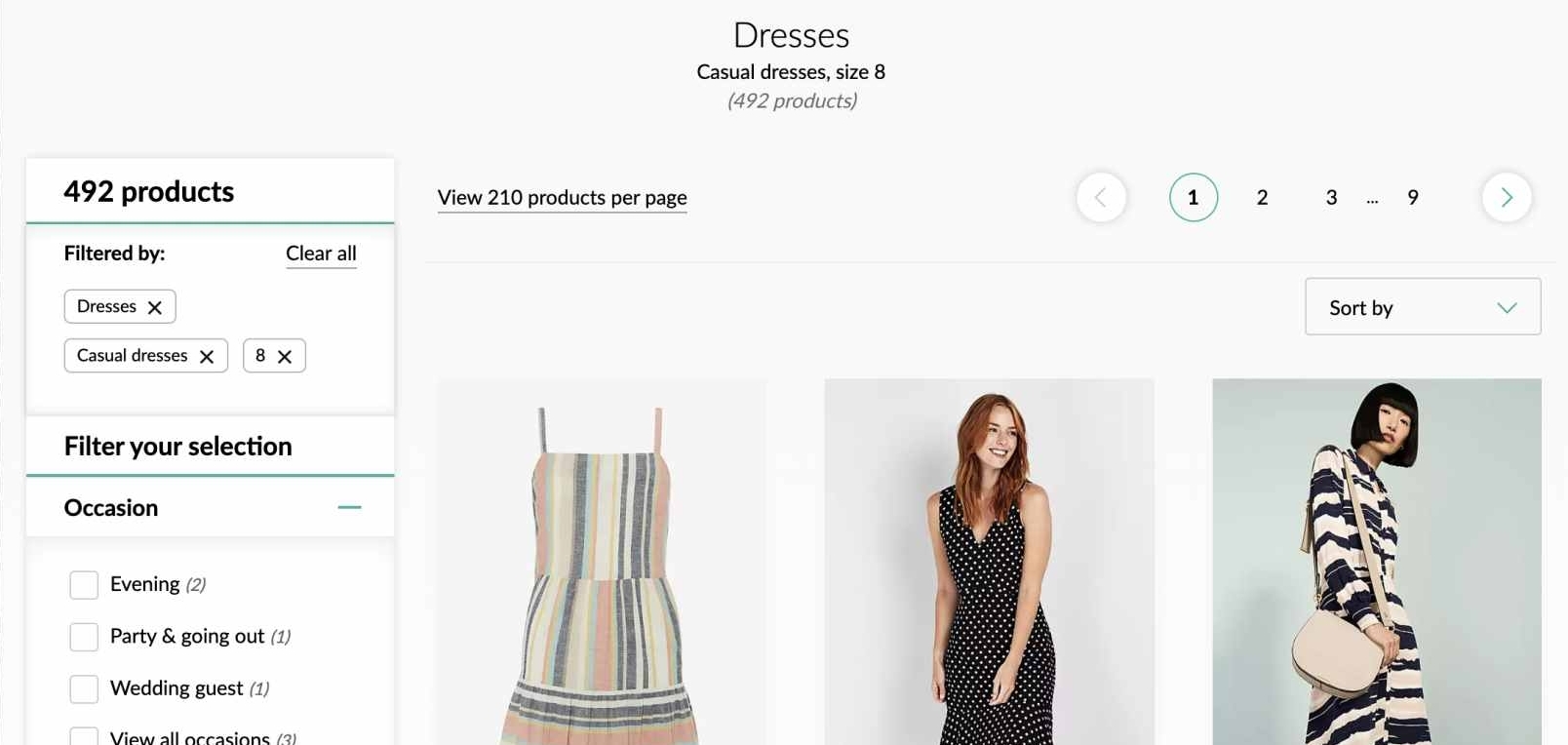Remove the size 8 filter chip
This screenshot has width=1568, height=745.
285,357
